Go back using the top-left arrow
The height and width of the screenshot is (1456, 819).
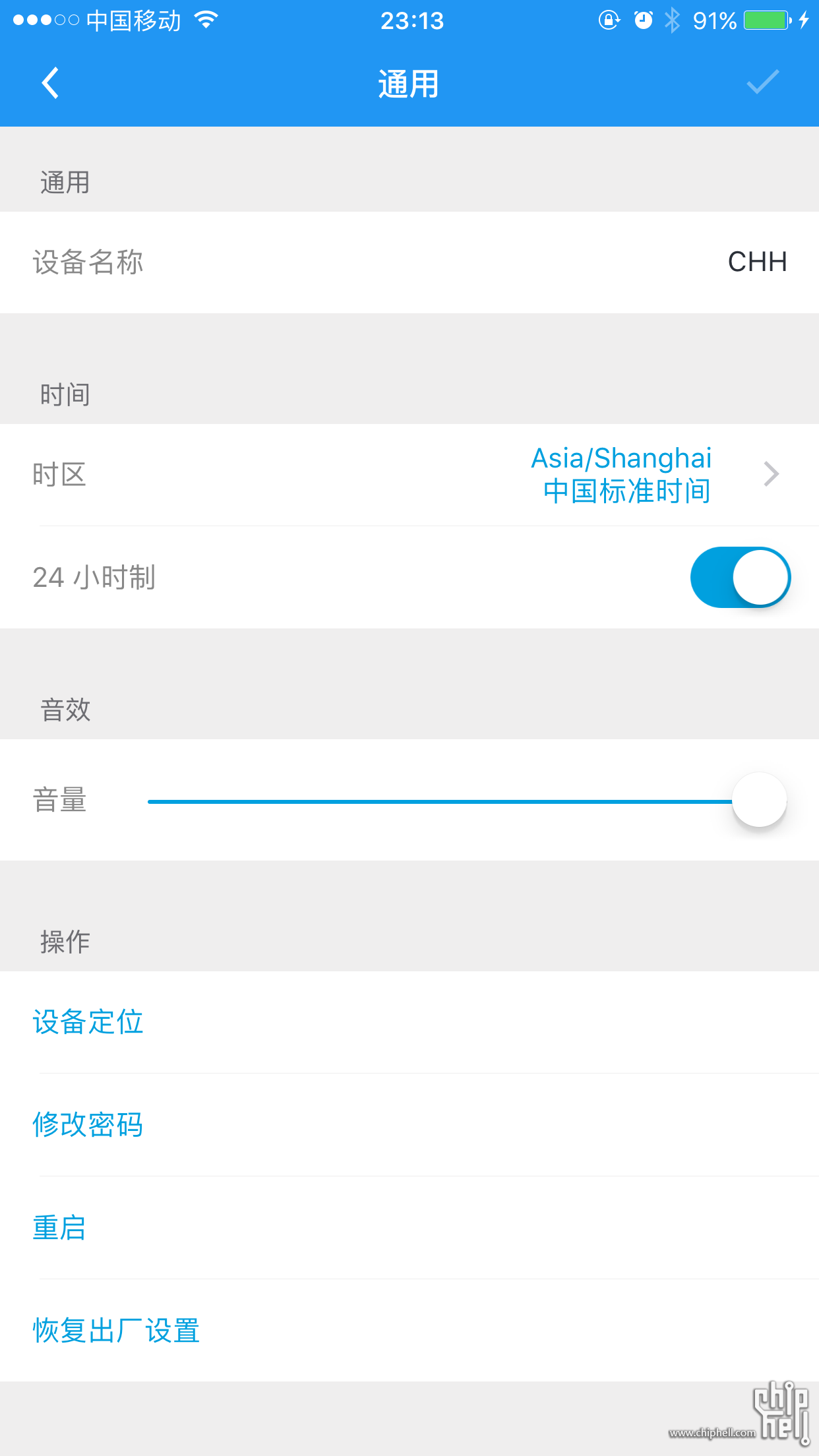pyautogui.click(x=50, y=83)
